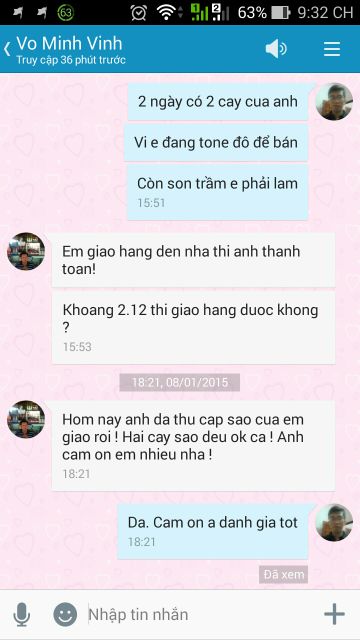This screenshot has width=360, height=640.
Task: Go back from Vo Minh Vinh chat
Action: point(7,49)
